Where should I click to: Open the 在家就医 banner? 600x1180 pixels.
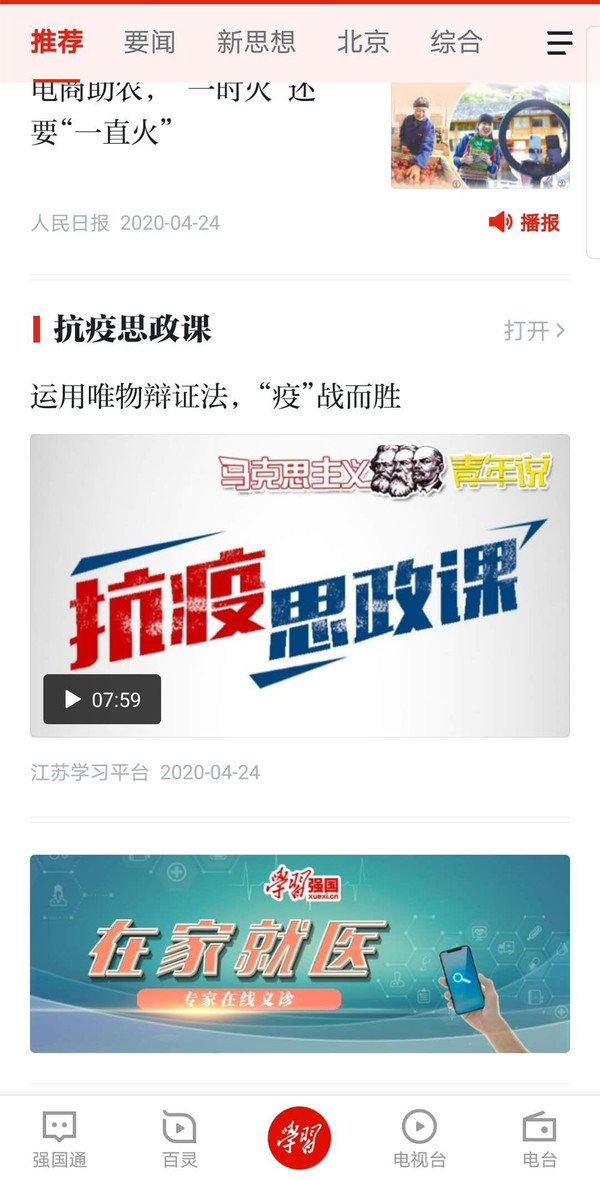tap(300, 953)
